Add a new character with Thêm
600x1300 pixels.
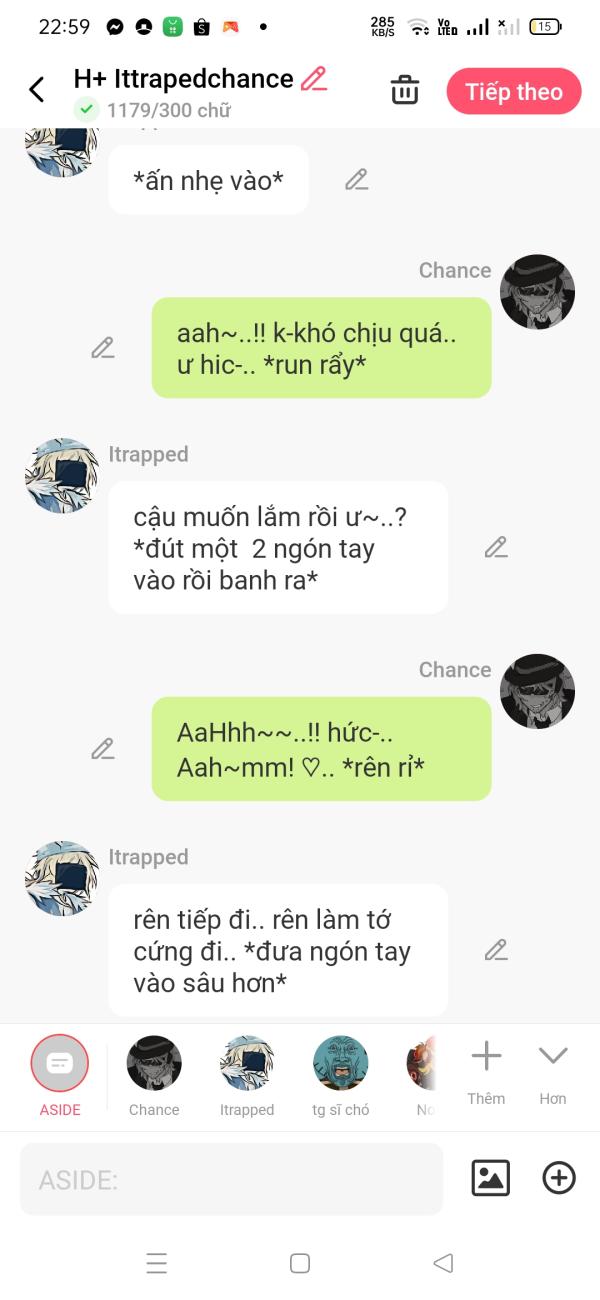(x=486, y=1068)
